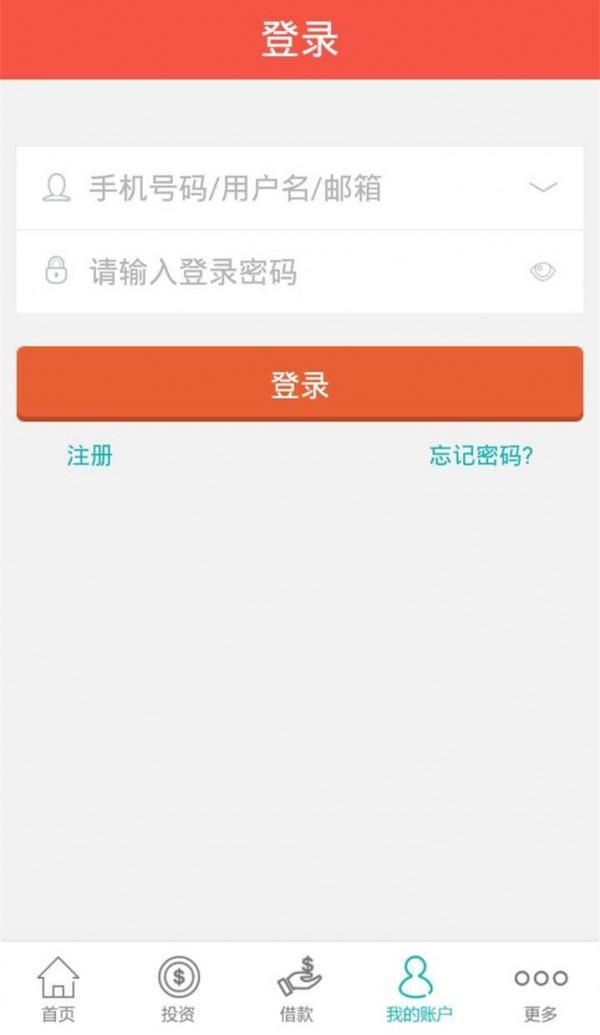Tap the orange 登录 login button
Viewport: 600px width, 1035px height.
tap(299, 384)
